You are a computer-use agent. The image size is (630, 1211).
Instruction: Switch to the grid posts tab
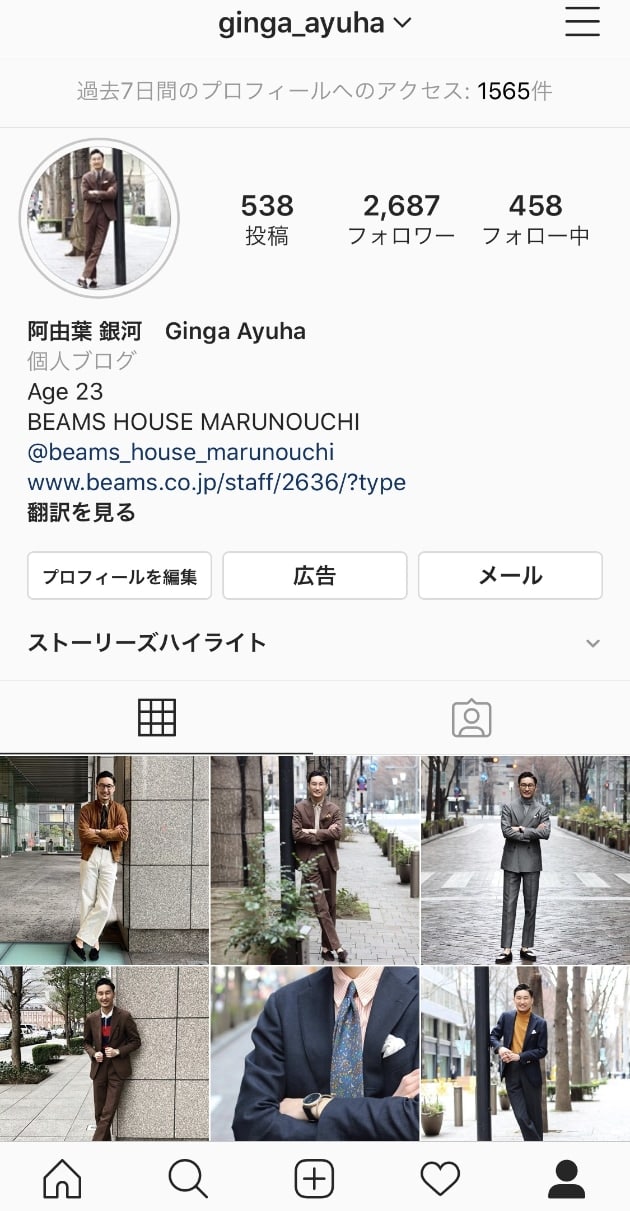pos(157,718)
